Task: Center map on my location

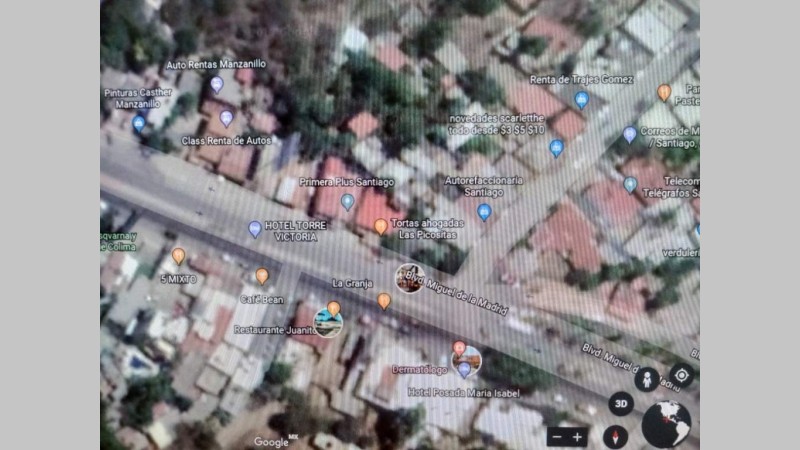Action: pos(682,375)
